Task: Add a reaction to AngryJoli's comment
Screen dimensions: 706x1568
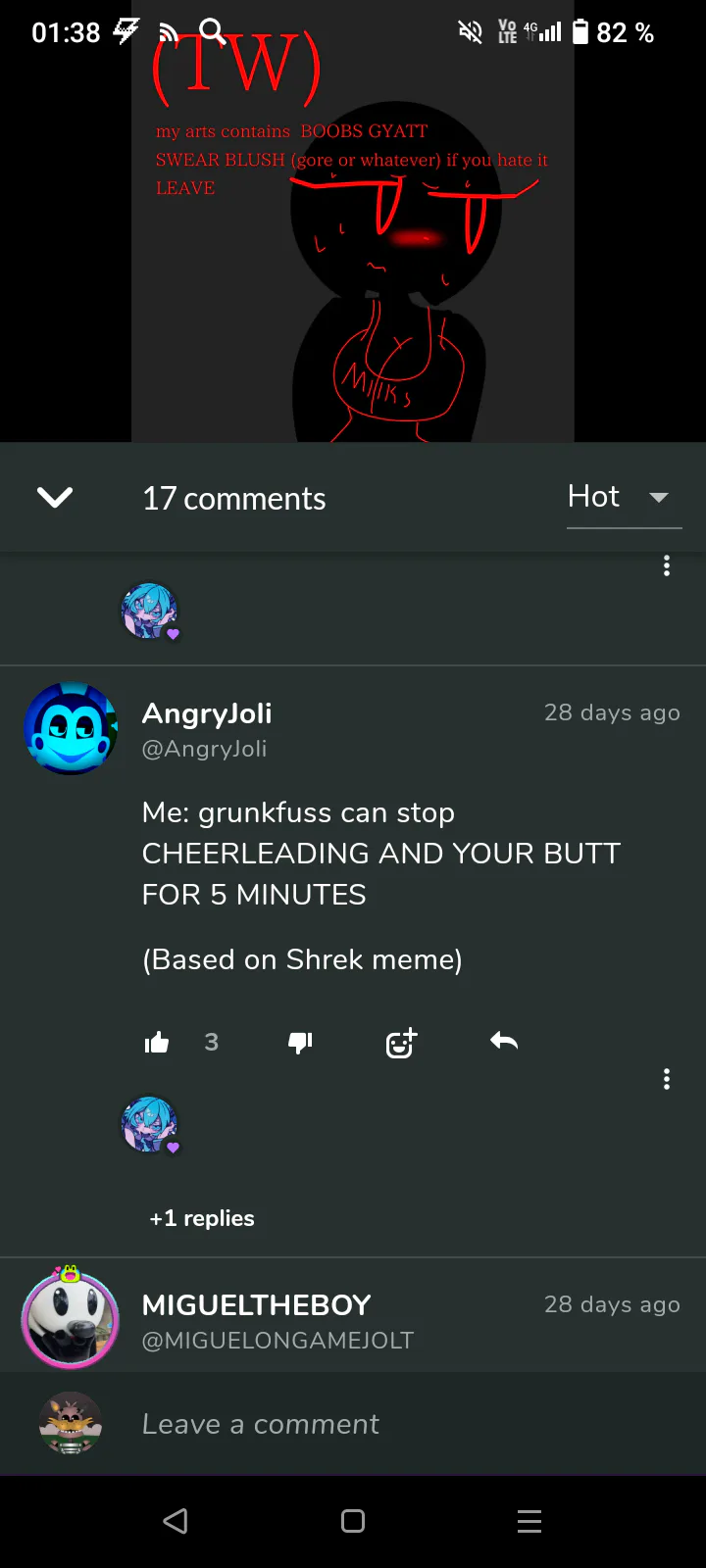Action: coord(402,1043)
